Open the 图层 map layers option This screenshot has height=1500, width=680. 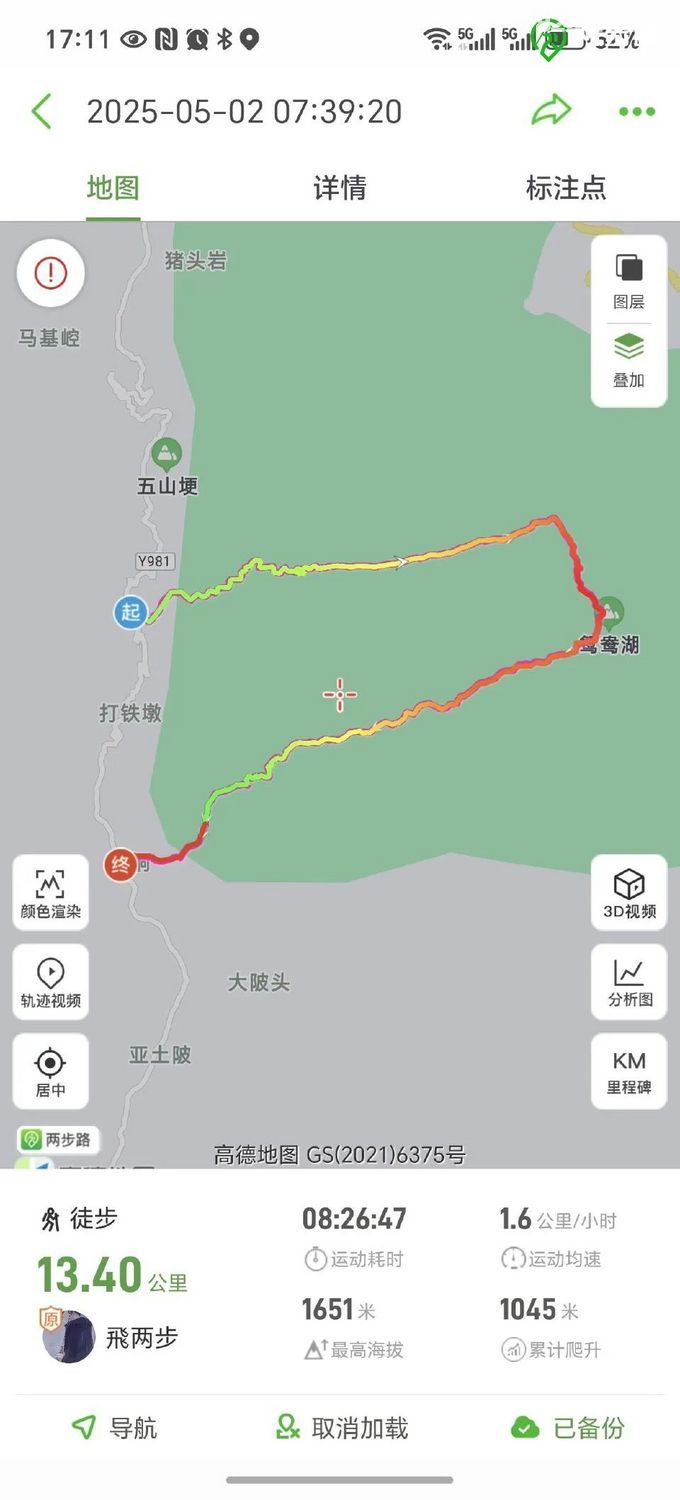[x=629, y=280]
